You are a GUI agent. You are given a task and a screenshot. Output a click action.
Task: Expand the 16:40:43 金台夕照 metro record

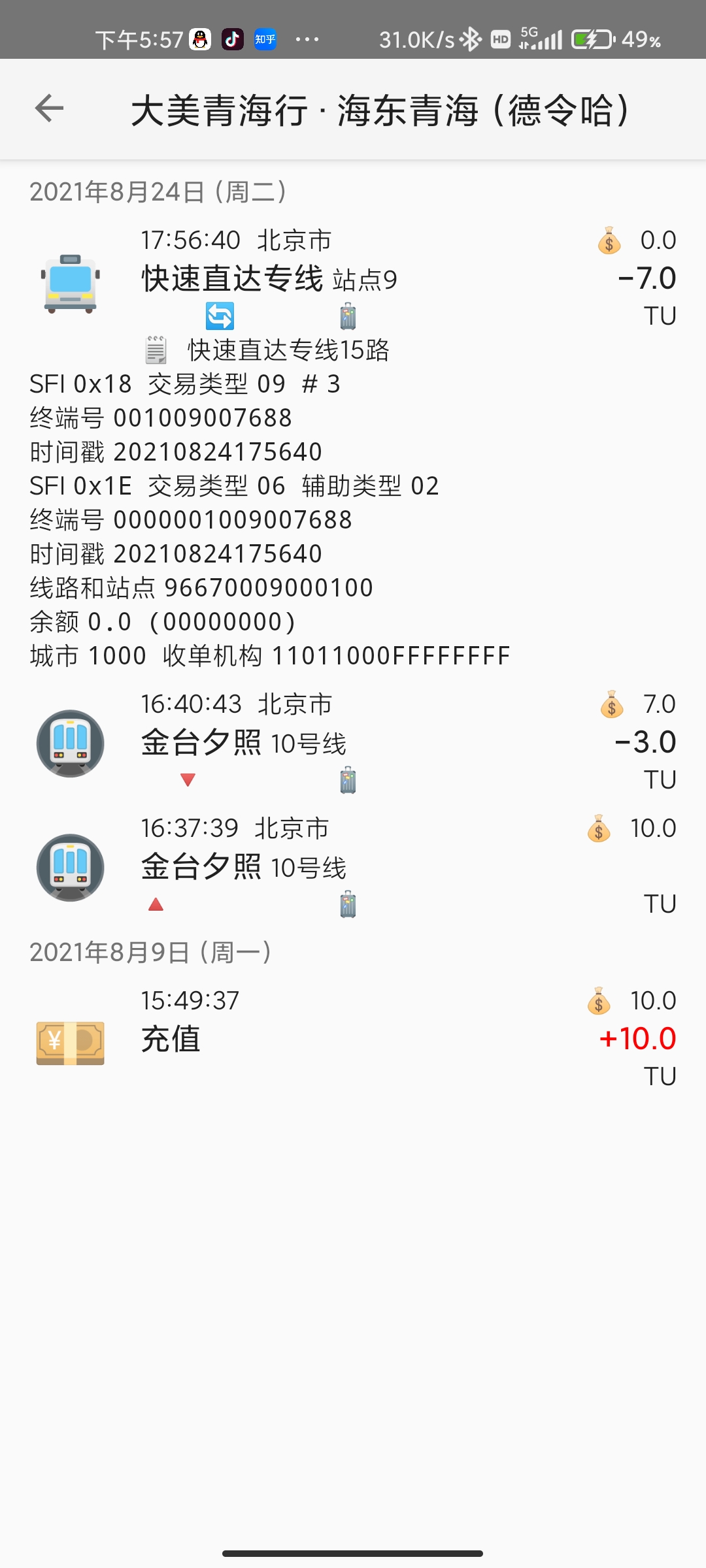[x=353, y=742]
